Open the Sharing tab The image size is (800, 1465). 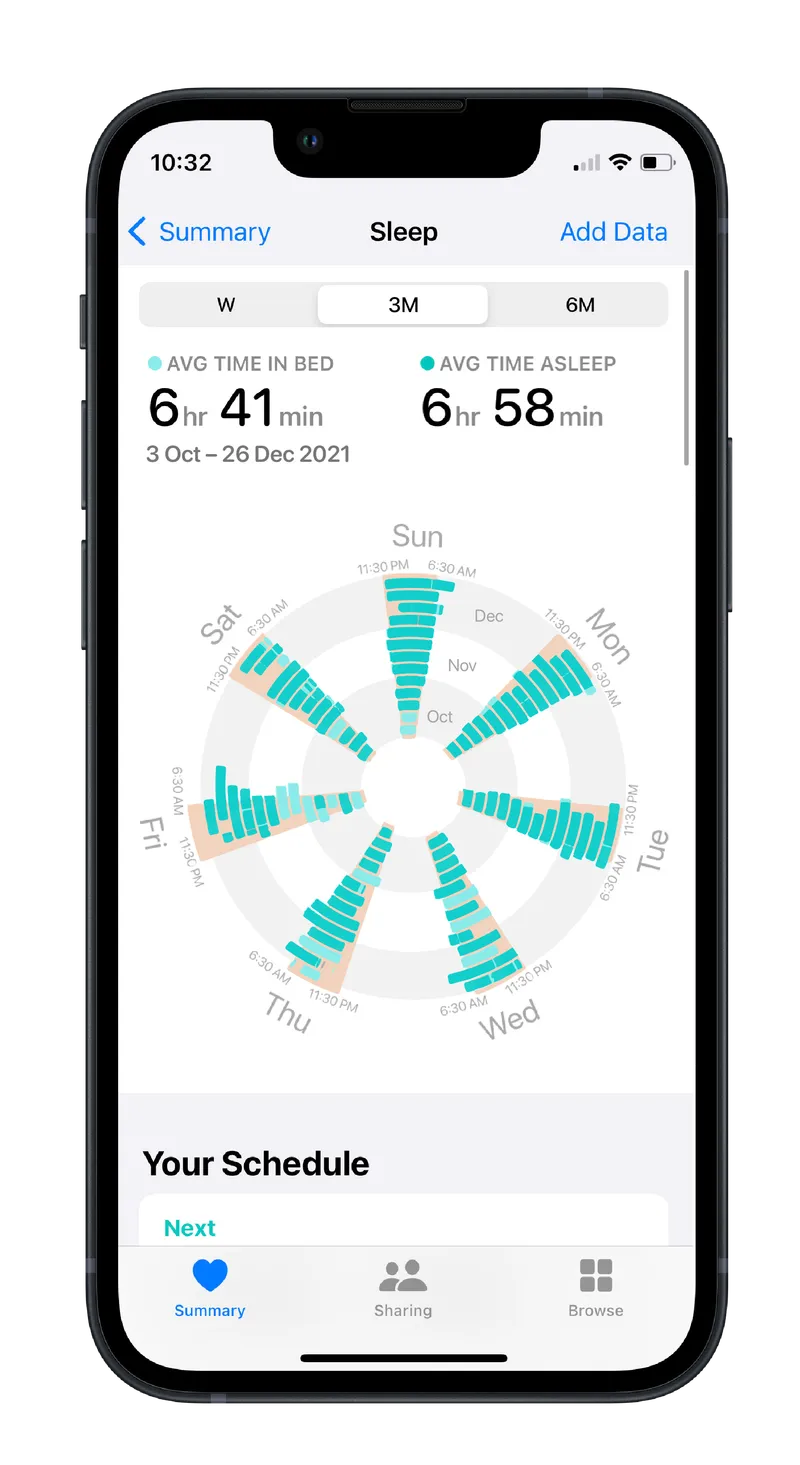403,1288
